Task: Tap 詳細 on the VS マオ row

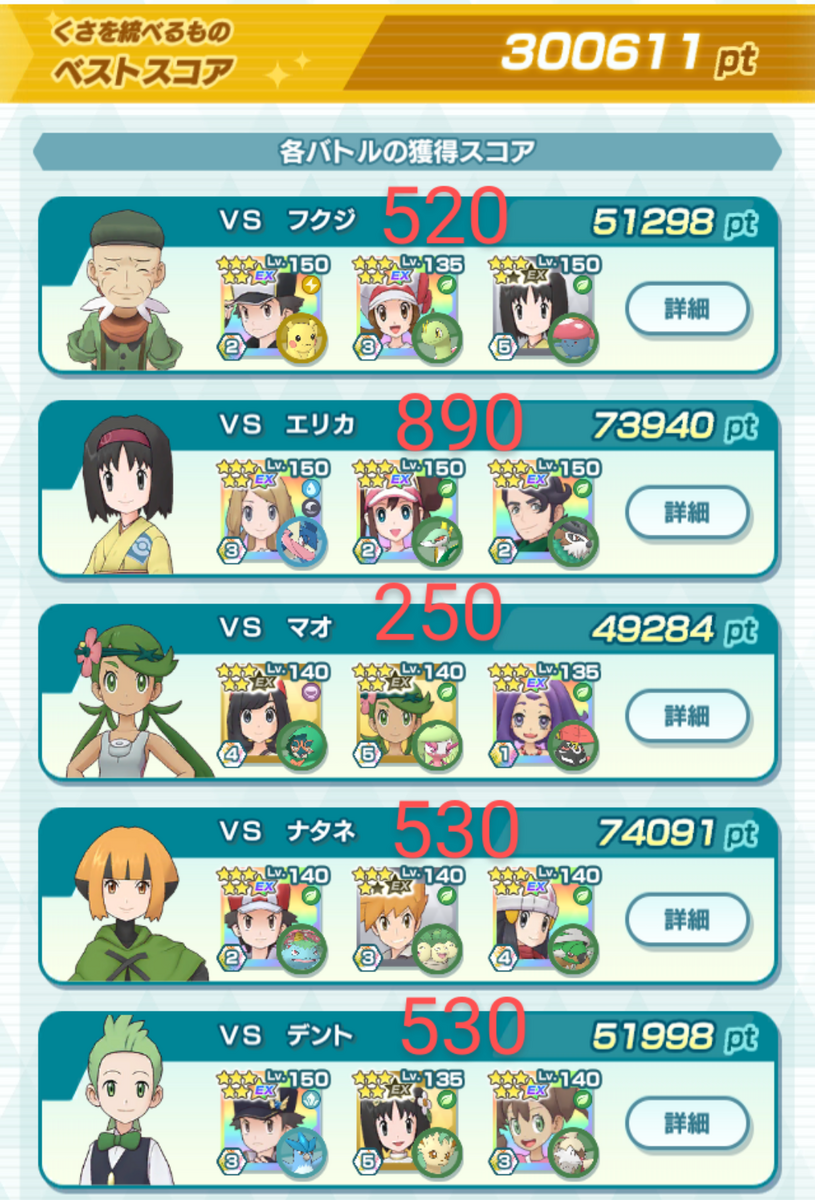Action: pos(688,715)
